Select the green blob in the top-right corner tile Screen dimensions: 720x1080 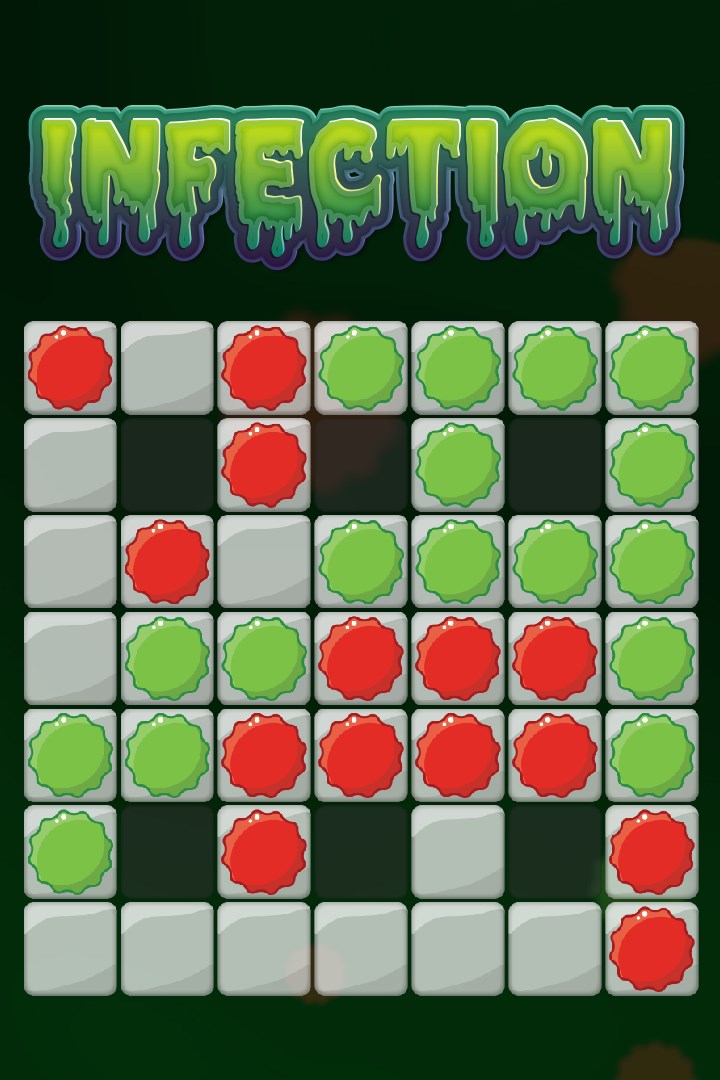652,368
